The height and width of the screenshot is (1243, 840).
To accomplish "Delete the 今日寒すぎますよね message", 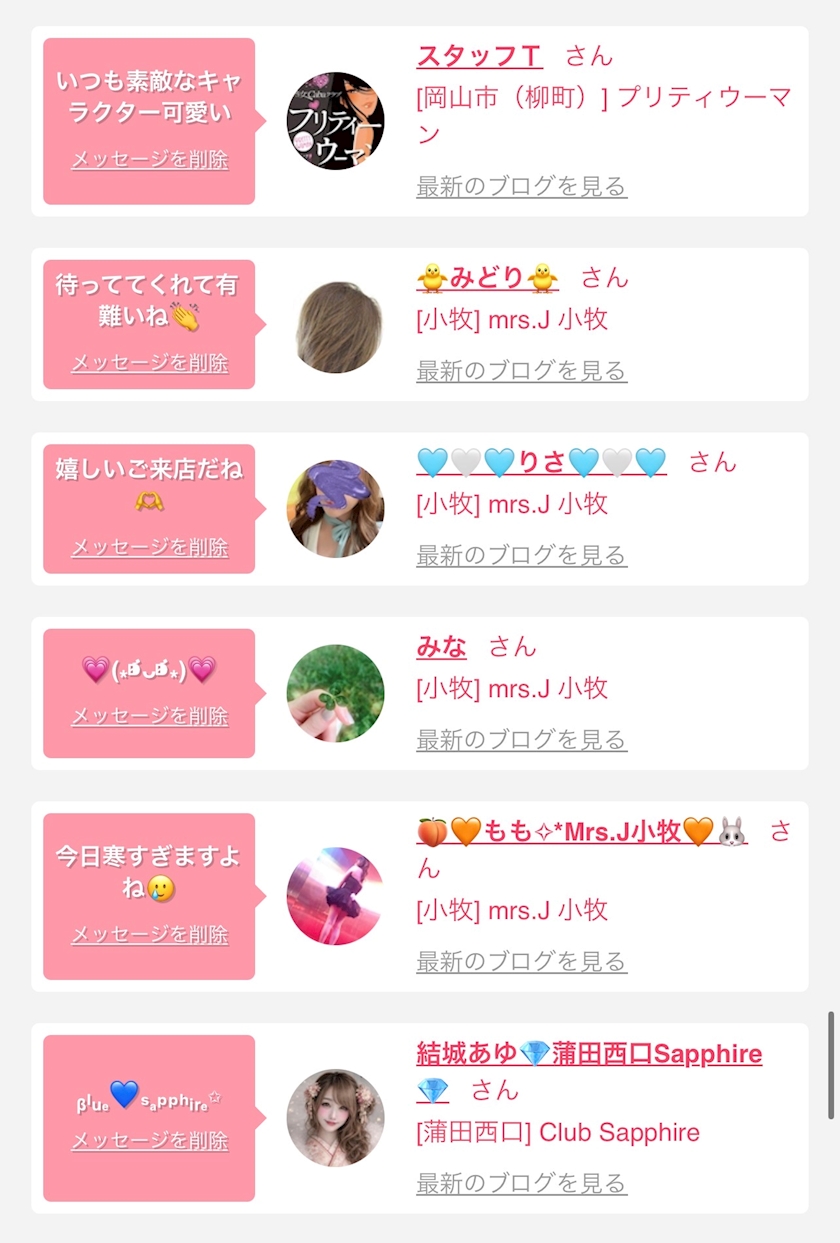I will pyautogui.click(x=150, y=935).
